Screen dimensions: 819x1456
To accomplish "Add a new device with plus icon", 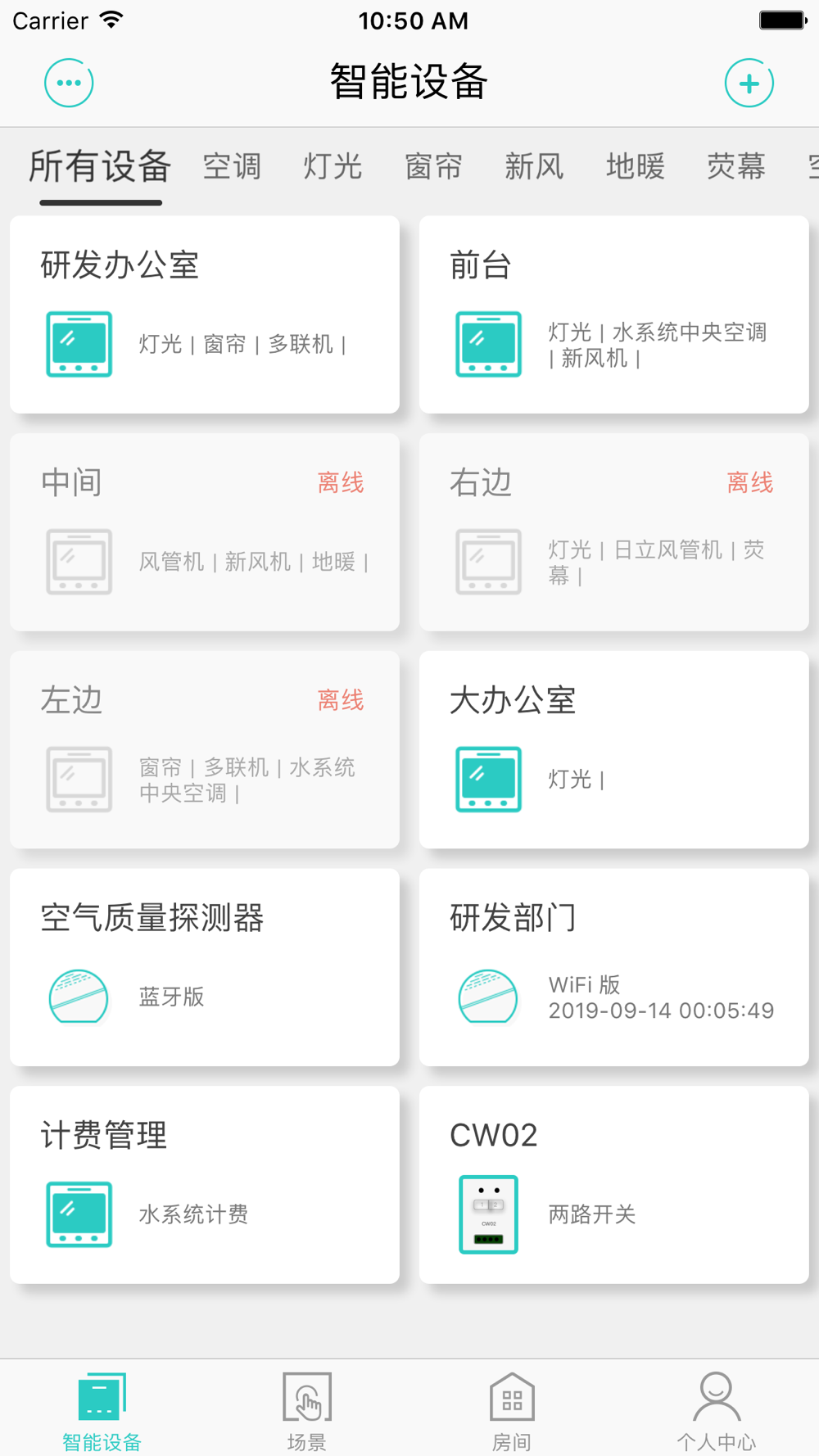I will click(749, 83).
